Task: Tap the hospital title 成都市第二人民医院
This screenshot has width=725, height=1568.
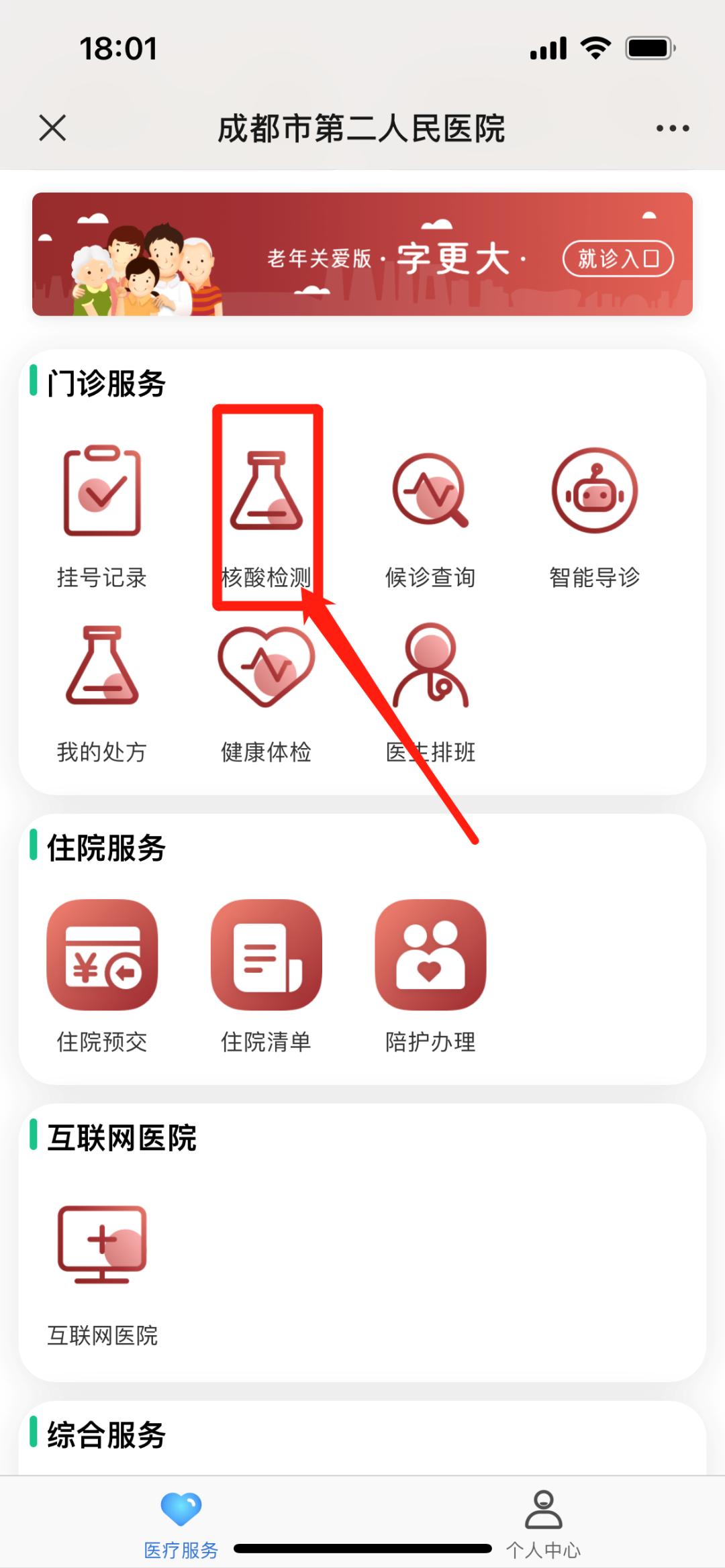Action: click(362, 129)
